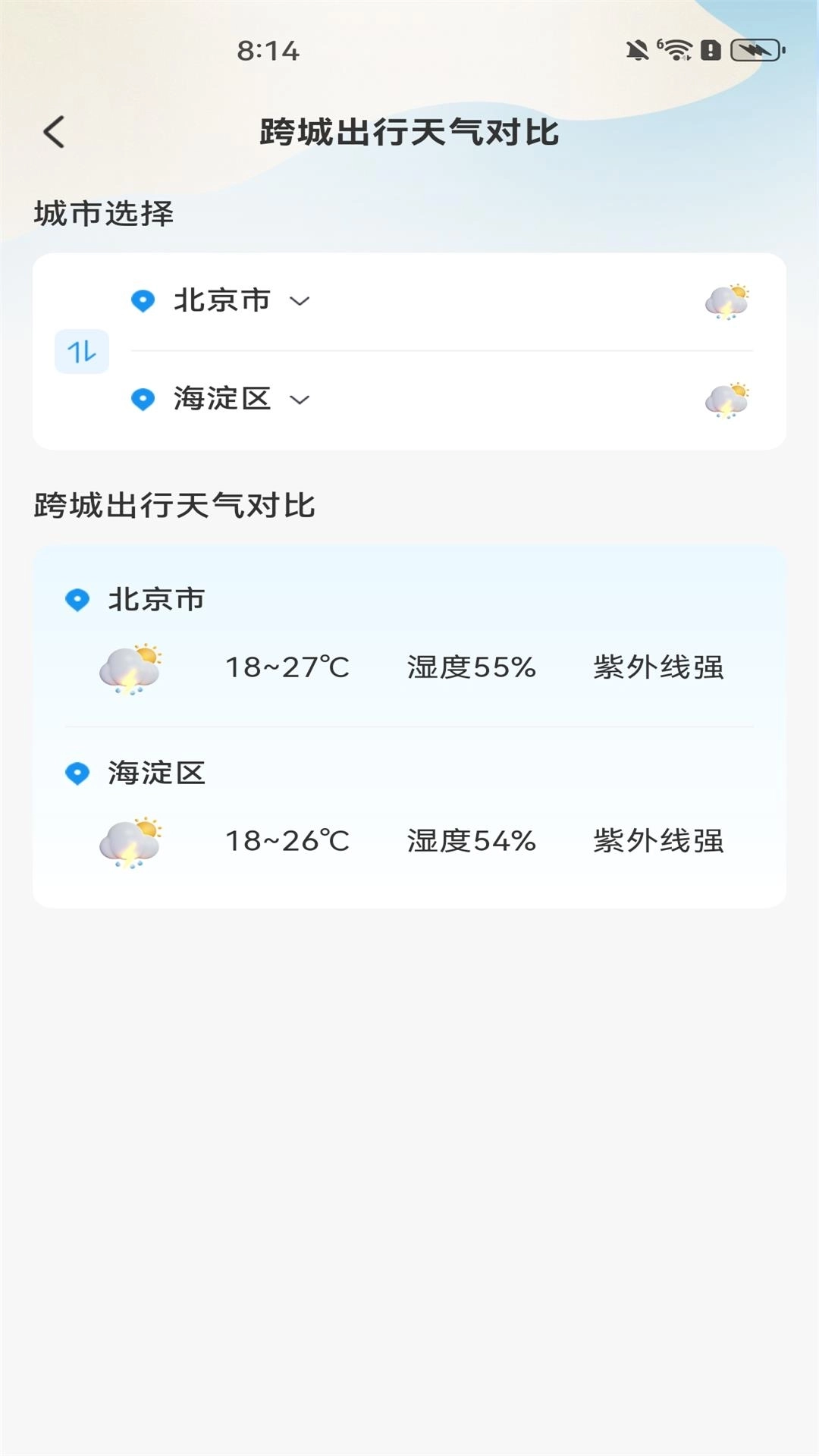Tap the pin icon on 北京市 comparison card
The width and height of the screenshot is (819, 1456).
point(77,598)
